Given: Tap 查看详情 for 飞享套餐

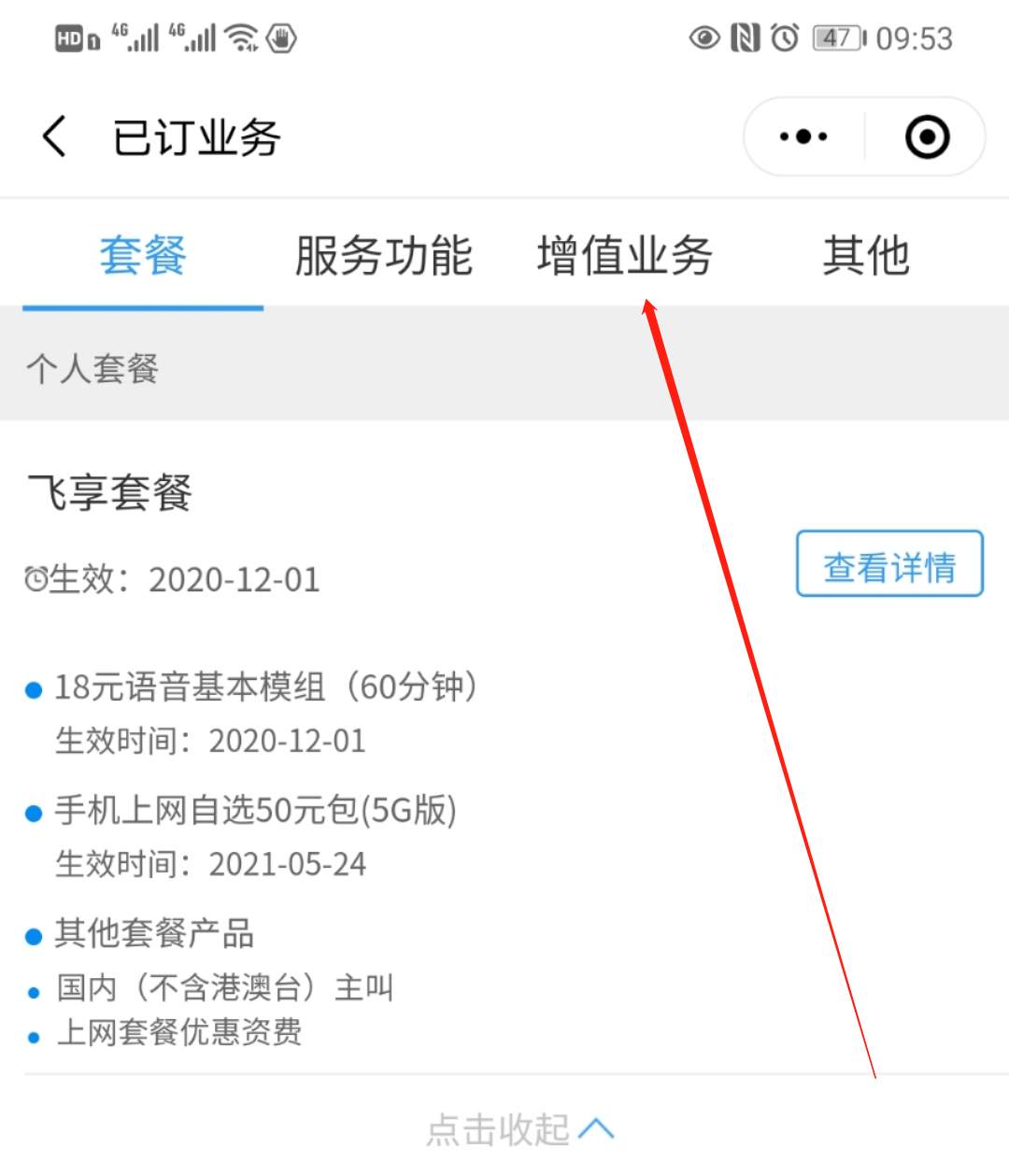Looking at the screenshot, I should [x=888, y=564].
